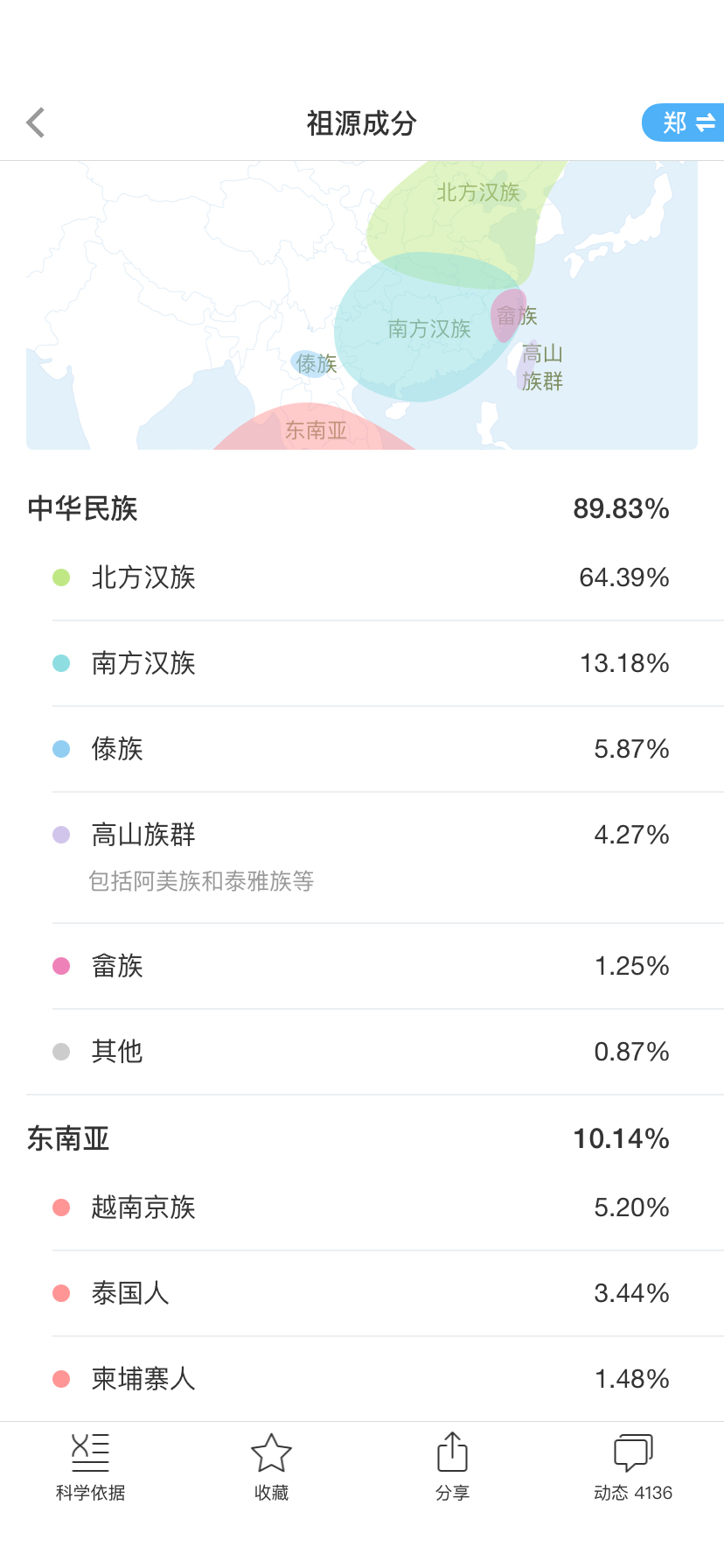The height and width of the screenshot is (1568, 724).
Task: Tap 收藏 to favorite this result
Action: tap(271, 1467)
